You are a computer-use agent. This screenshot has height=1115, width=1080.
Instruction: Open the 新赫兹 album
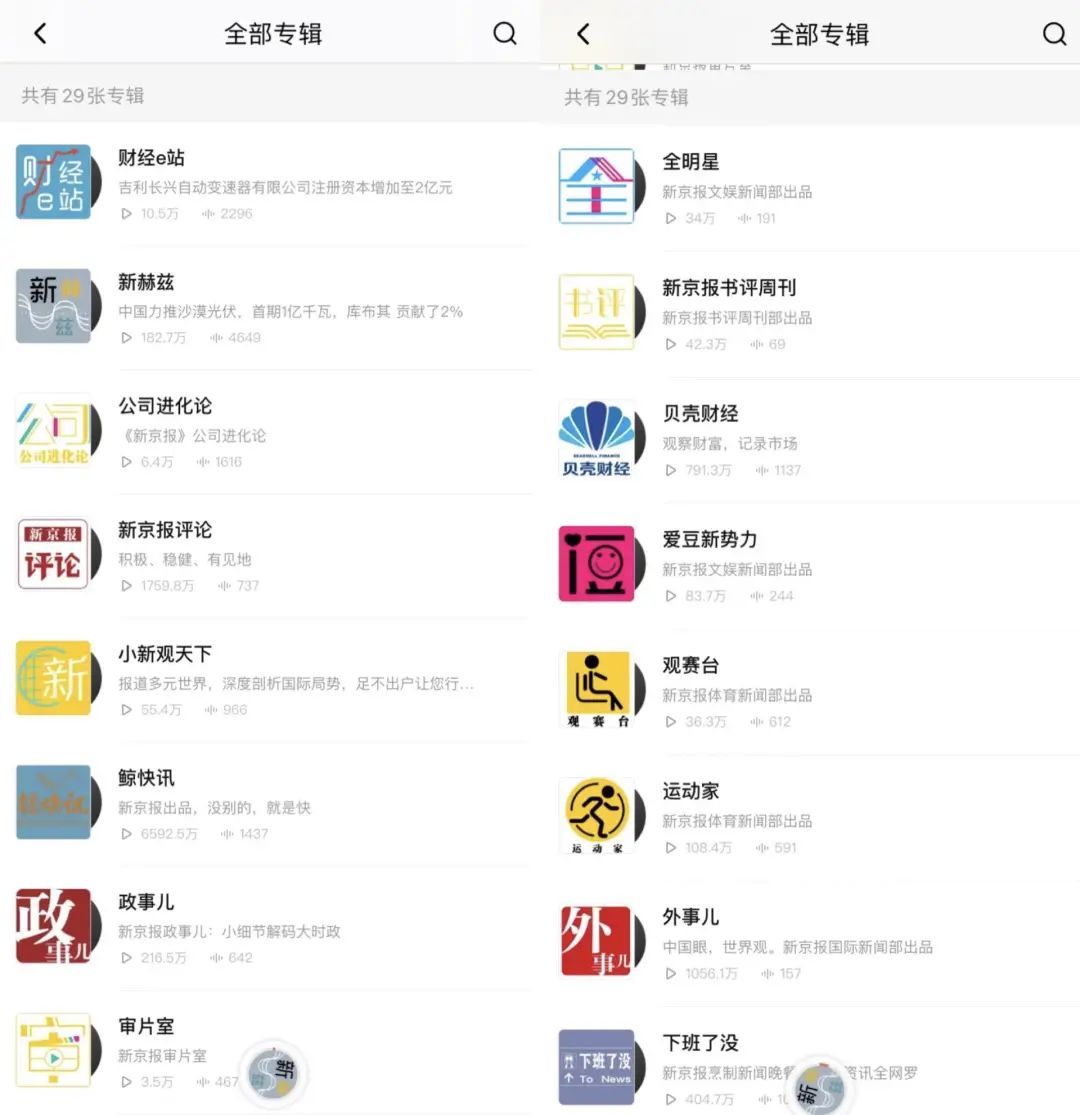click(146, 282)
